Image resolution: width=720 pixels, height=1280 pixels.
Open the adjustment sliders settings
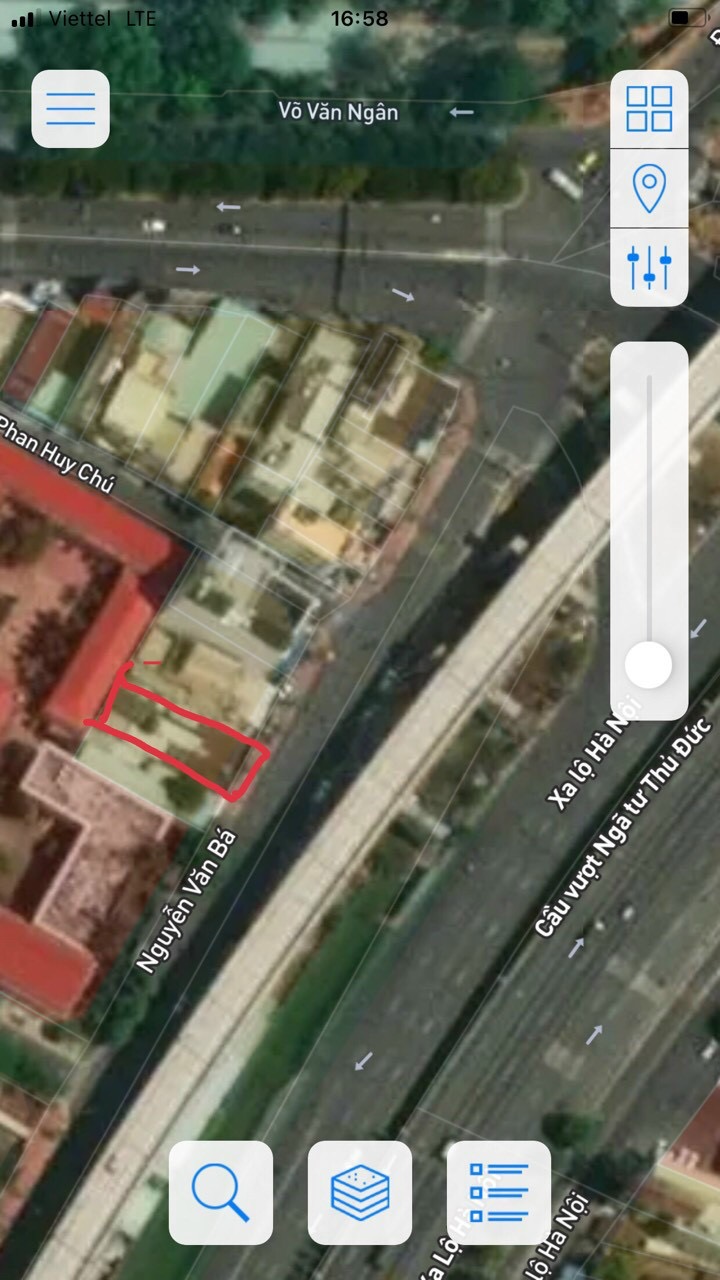pos(649,267)
